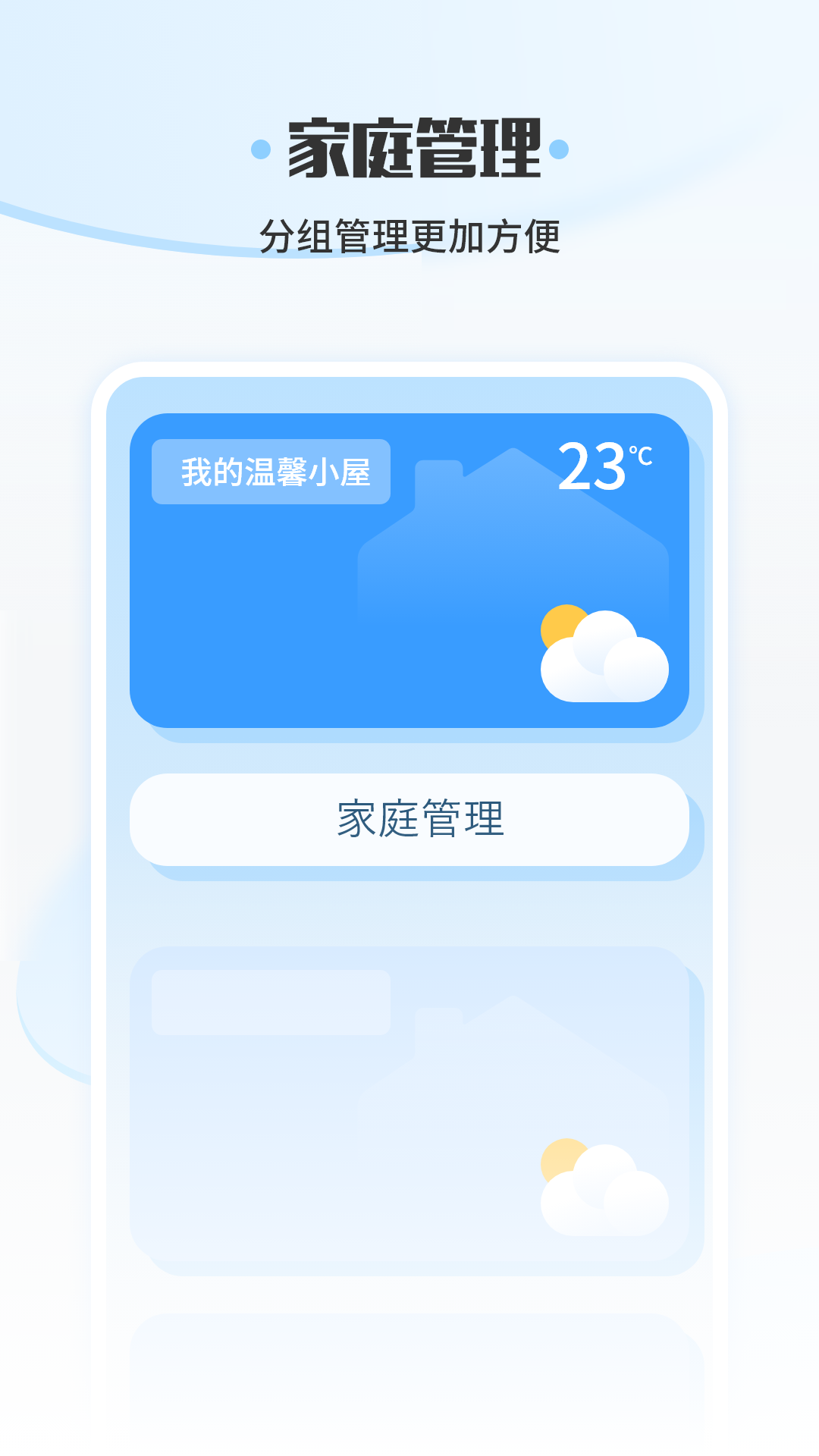Tap the right blue dot beside 家庭管理 title

coord(560,149)
